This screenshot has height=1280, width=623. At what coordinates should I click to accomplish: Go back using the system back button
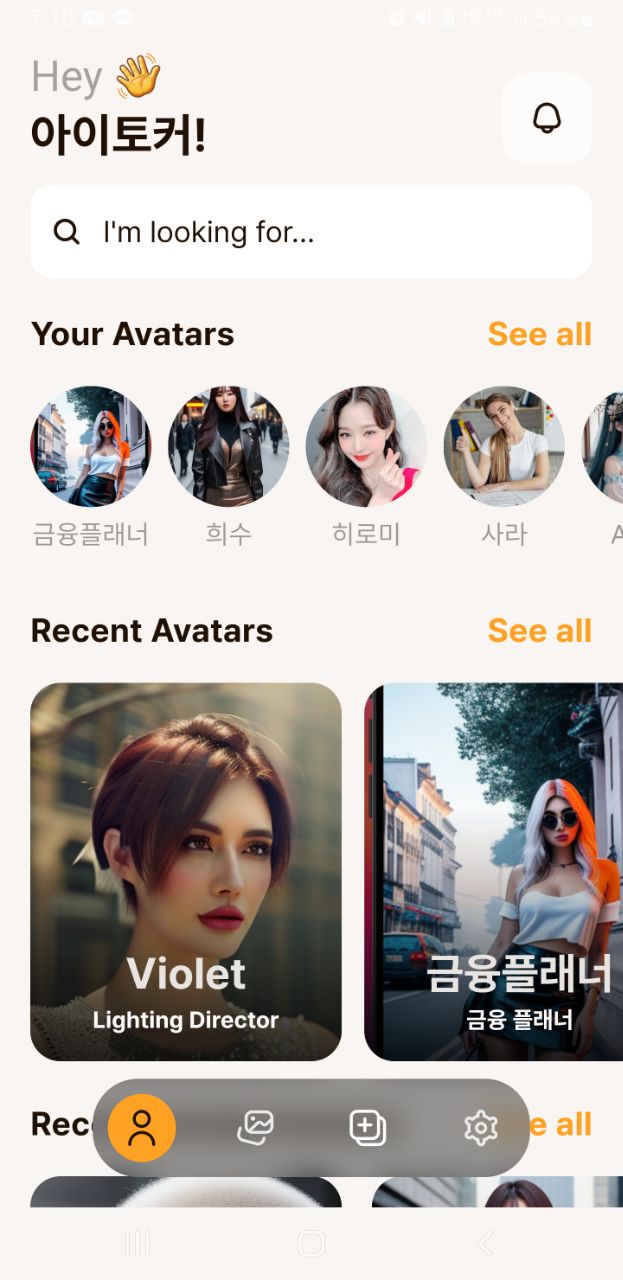[x=486, y=1244]
